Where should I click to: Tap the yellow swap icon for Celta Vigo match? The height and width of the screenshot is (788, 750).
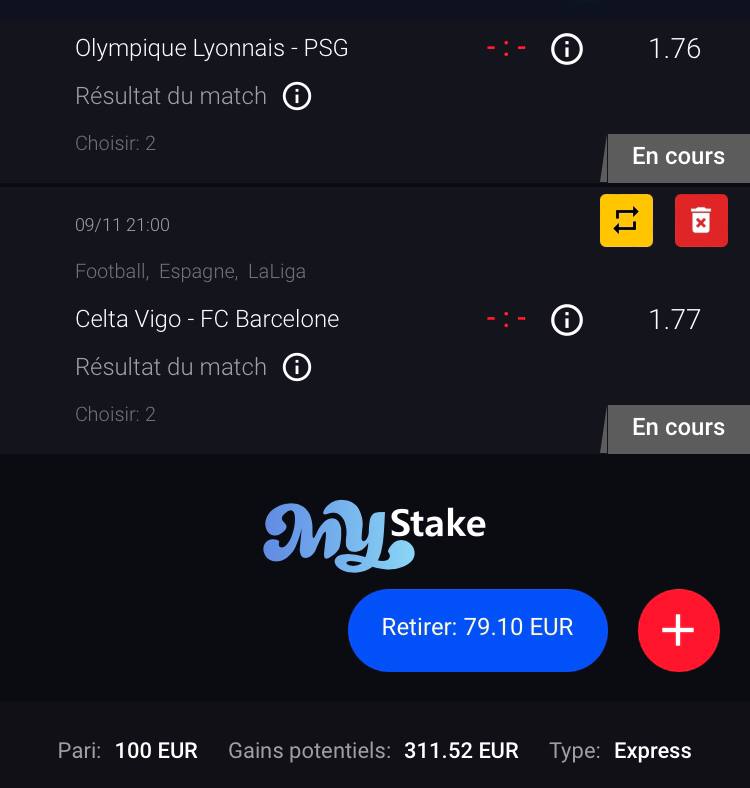(626, 220)
